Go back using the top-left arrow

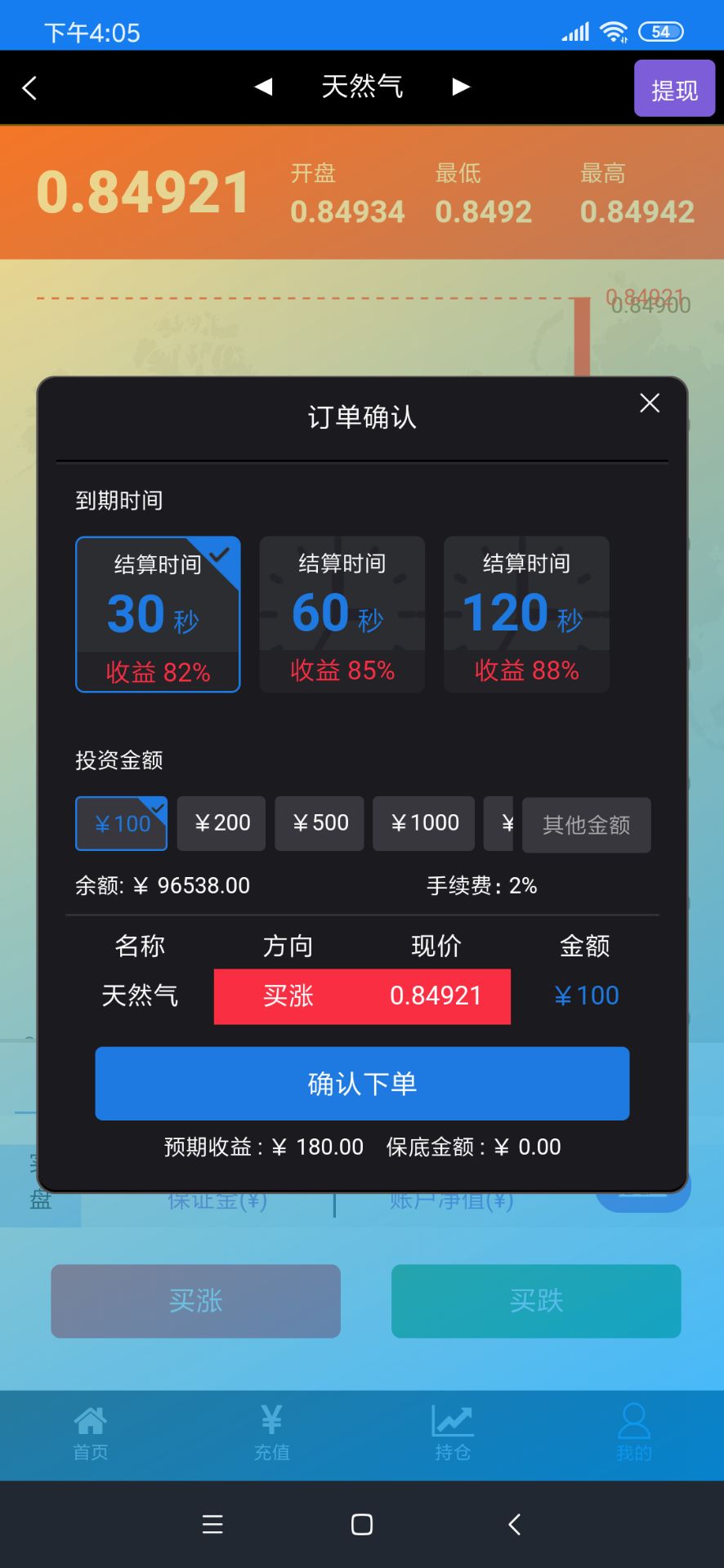[29, 88]
